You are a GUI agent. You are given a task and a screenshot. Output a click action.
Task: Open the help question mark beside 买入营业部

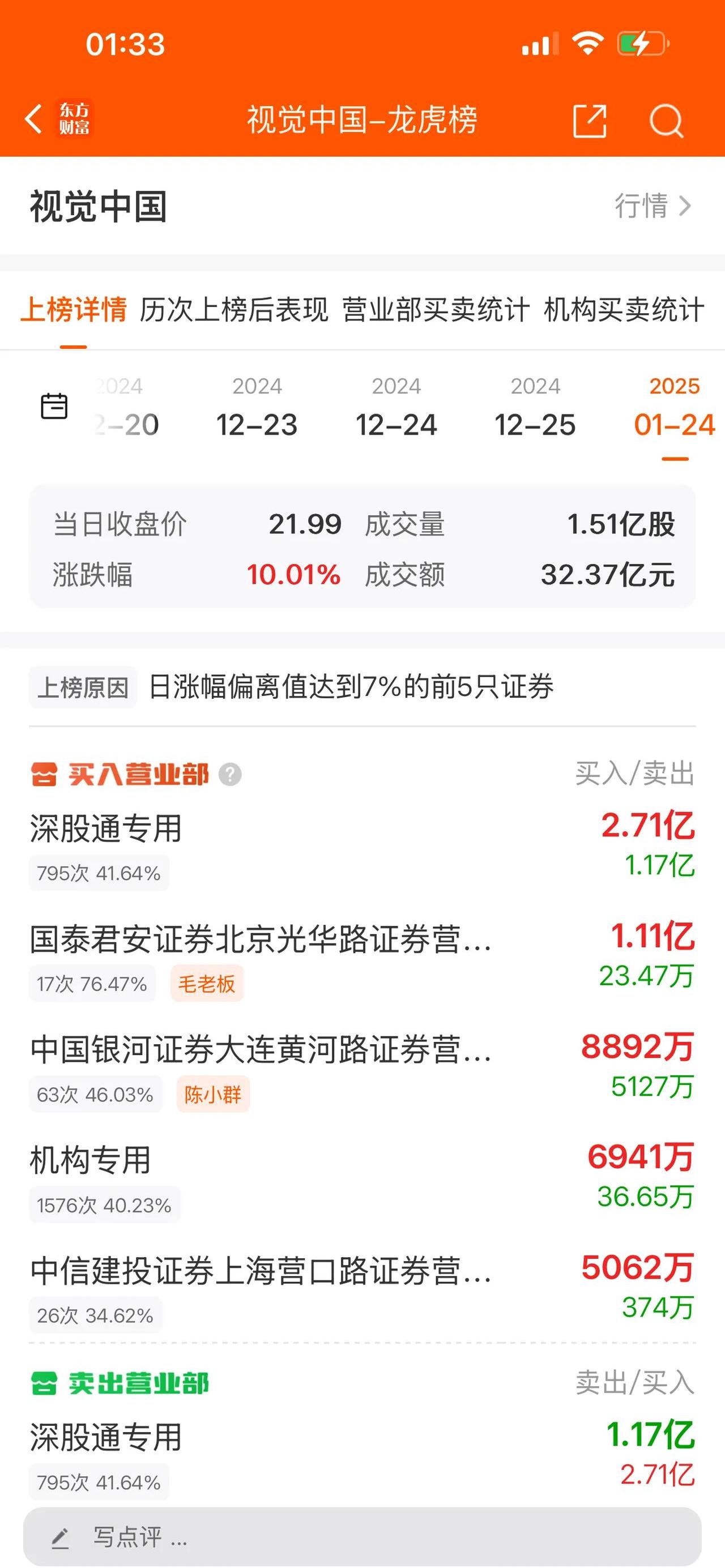tap(233, 774)
